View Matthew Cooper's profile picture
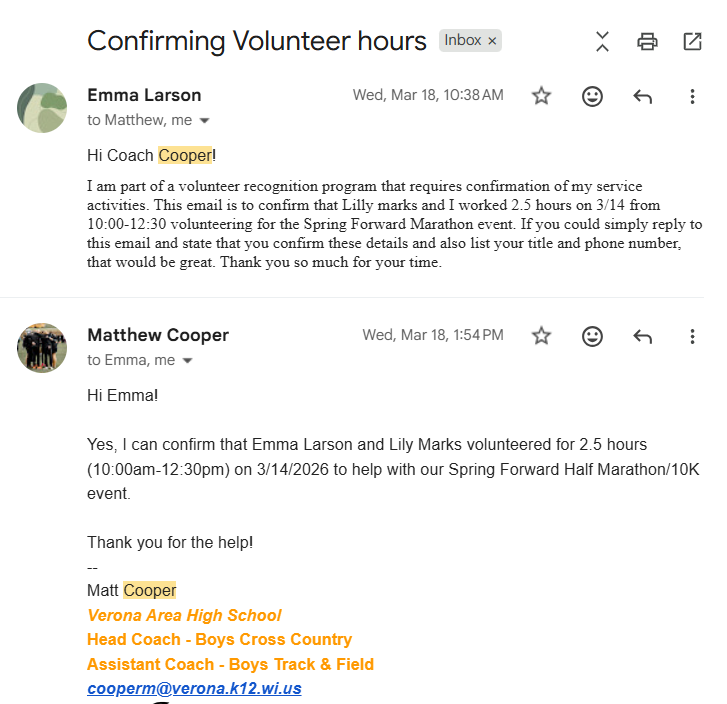 pos(42,348)
